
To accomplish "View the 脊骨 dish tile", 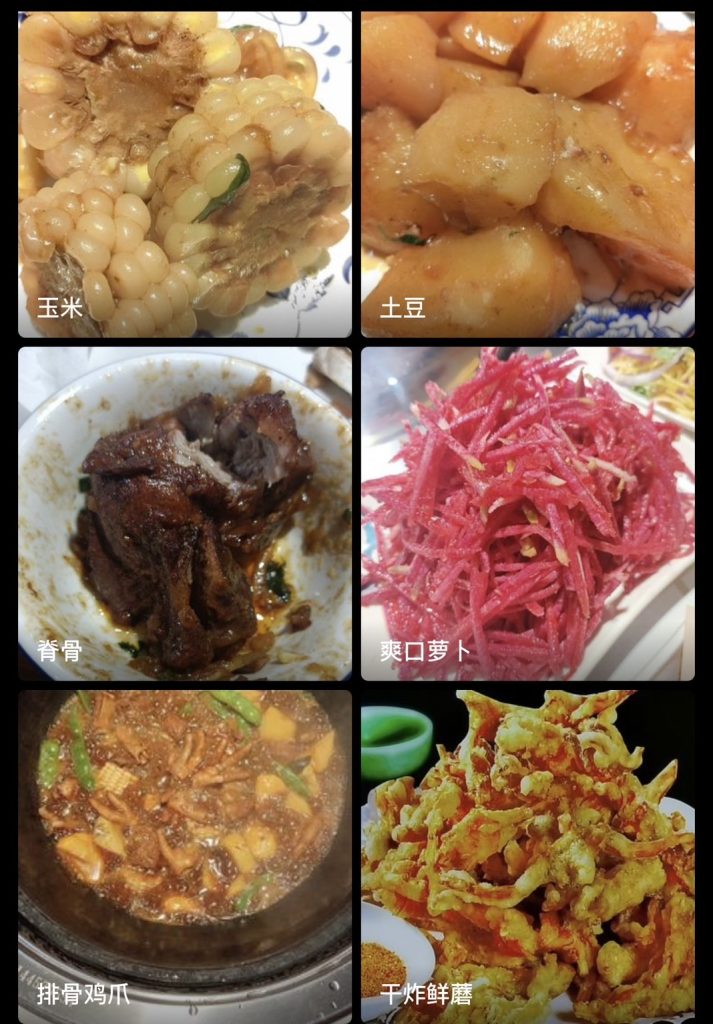I will click(185, 513).
